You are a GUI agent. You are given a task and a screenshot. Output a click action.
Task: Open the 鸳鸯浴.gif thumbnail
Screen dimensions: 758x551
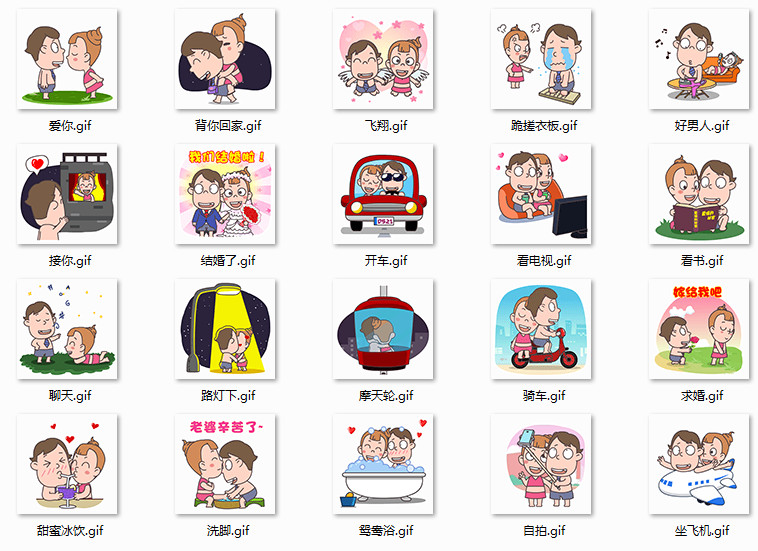384,464
